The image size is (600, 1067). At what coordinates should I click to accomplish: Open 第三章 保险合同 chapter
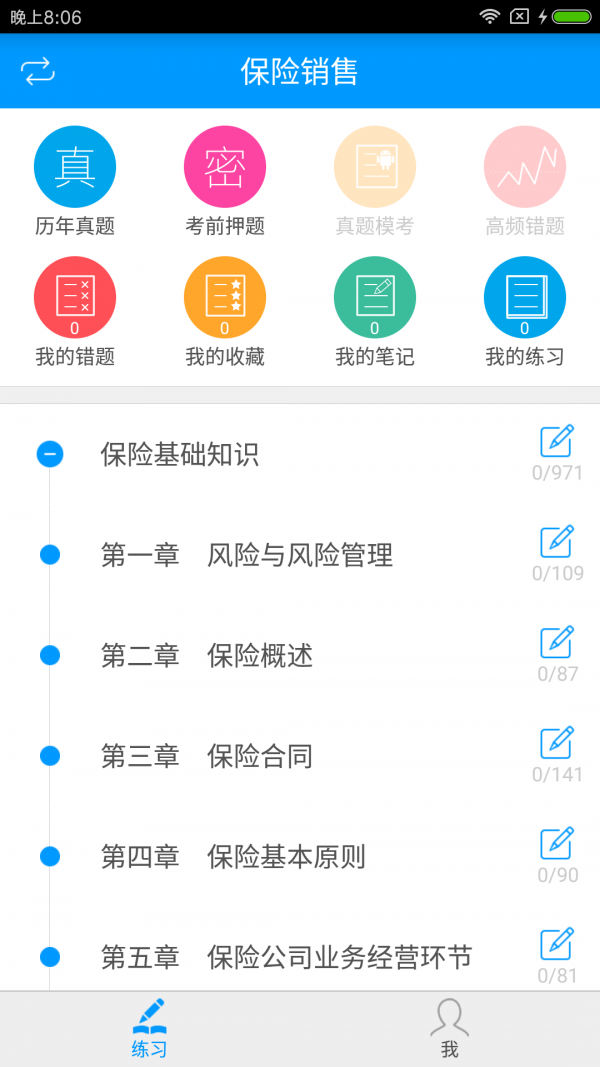pos(207,757)
